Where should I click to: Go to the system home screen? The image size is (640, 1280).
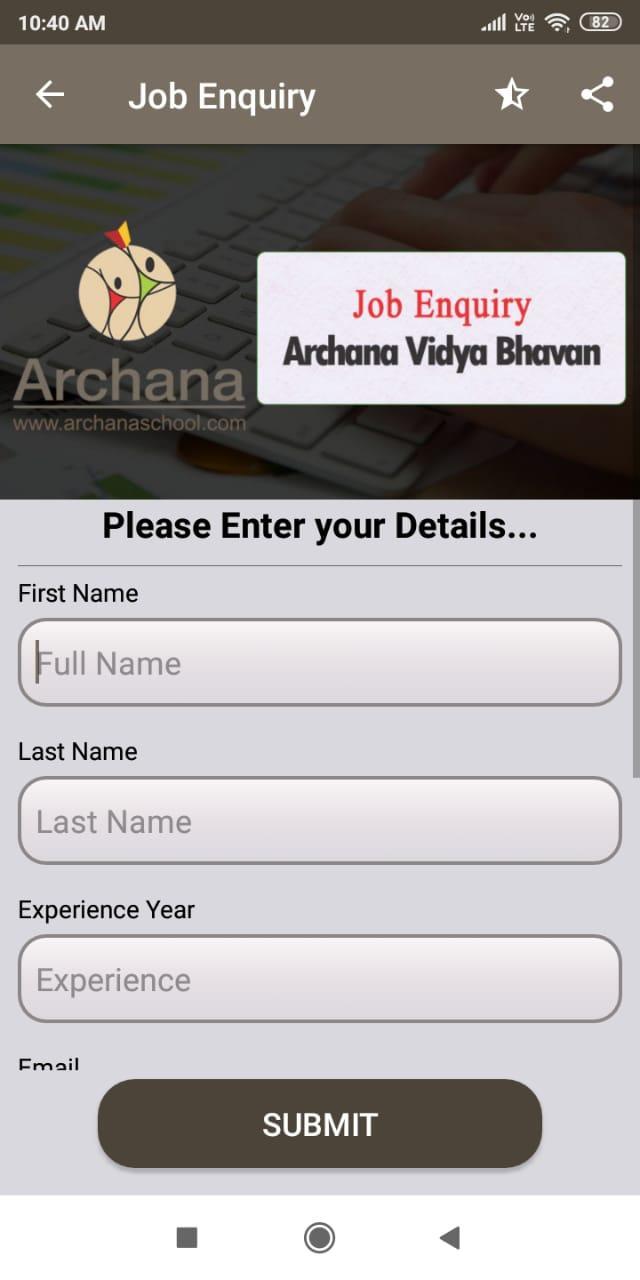[319, 1238]
